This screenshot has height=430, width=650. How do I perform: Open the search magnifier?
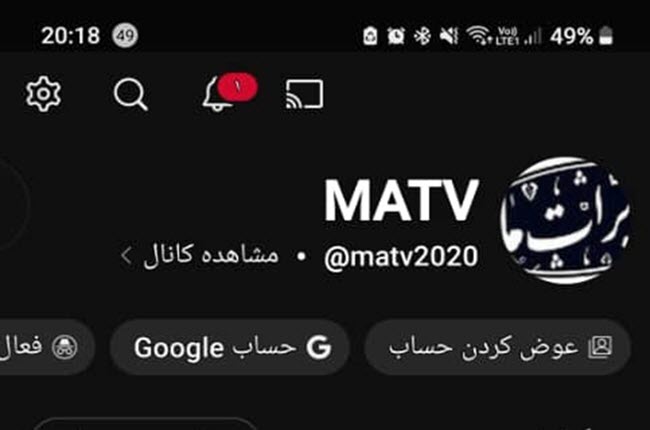(130, 94)
